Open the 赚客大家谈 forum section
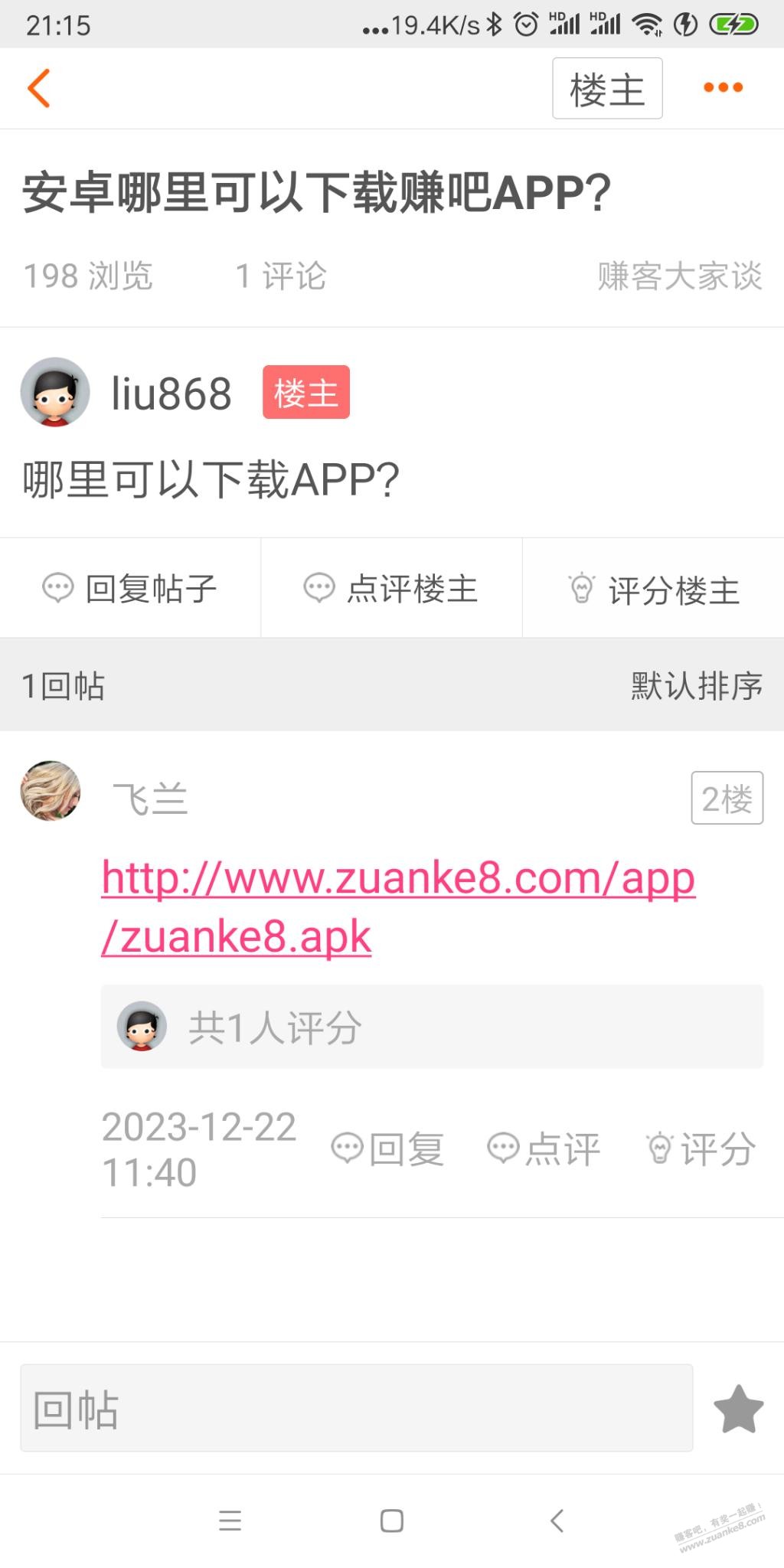Viewport: 784px width, 1568px height. (679, 276)
